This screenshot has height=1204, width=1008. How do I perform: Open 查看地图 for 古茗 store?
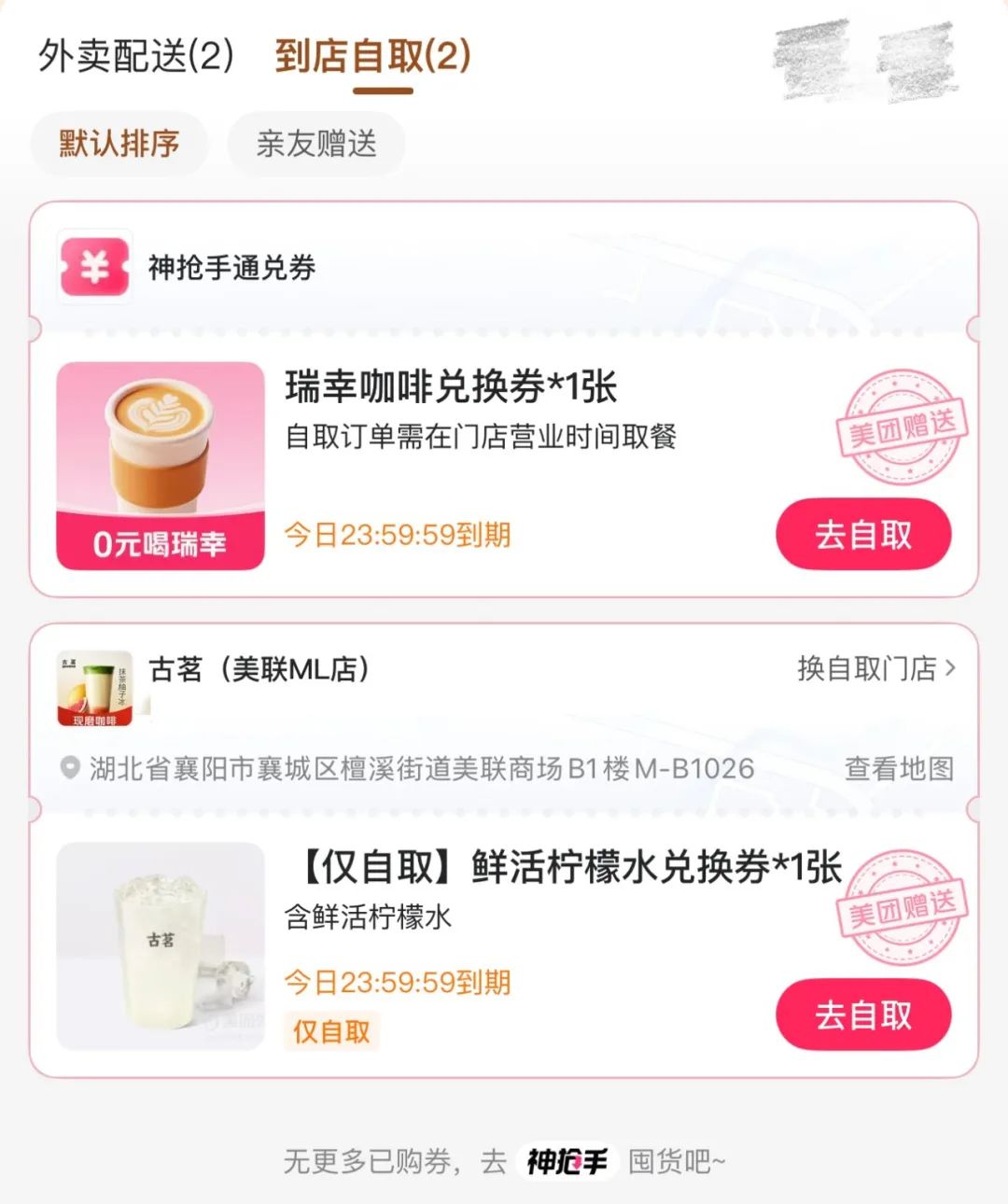coord(898,769)
